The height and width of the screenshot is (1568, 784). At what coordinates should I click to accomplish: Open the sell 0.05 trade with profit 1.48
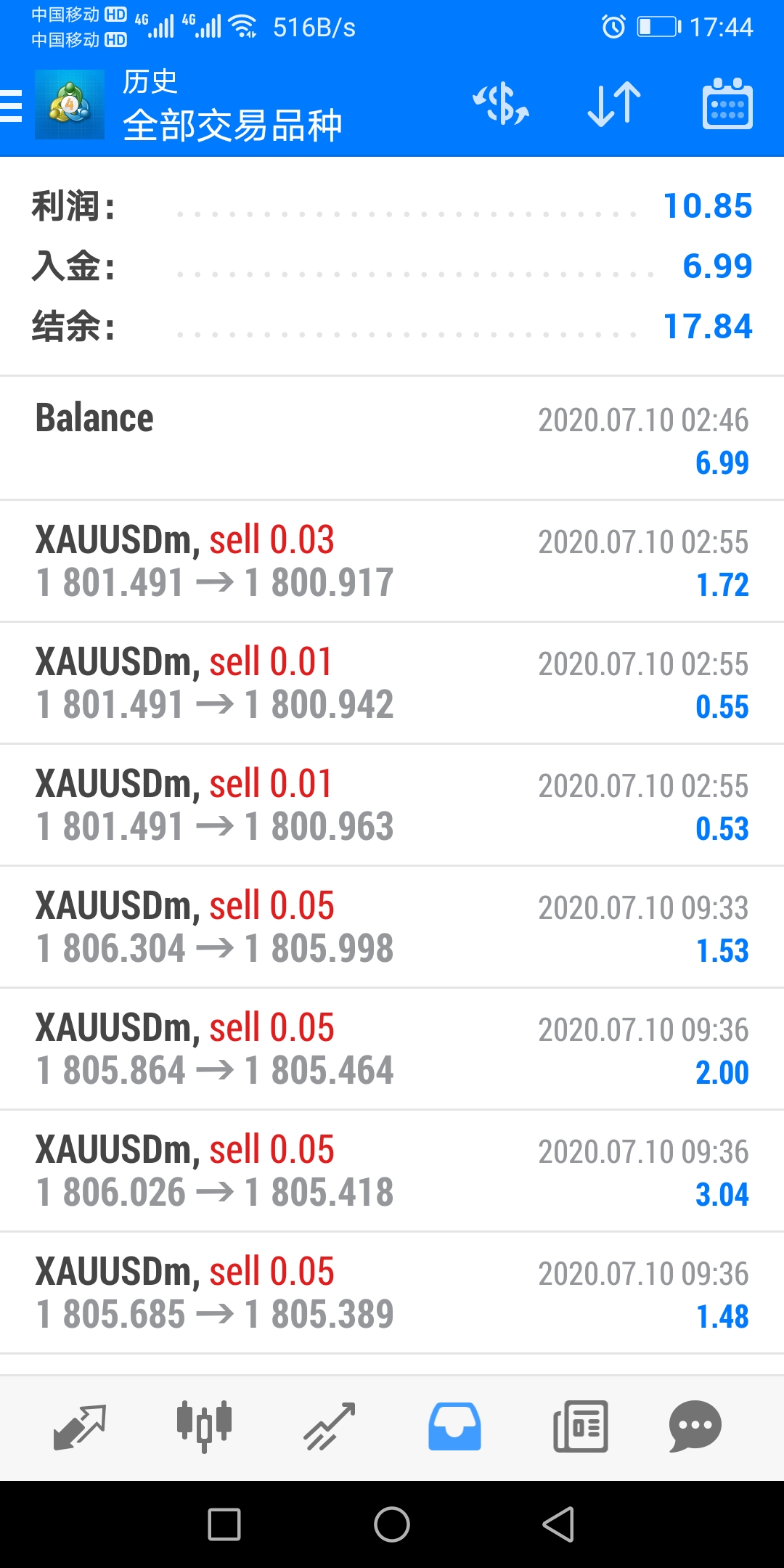[x=392, y=1292]
